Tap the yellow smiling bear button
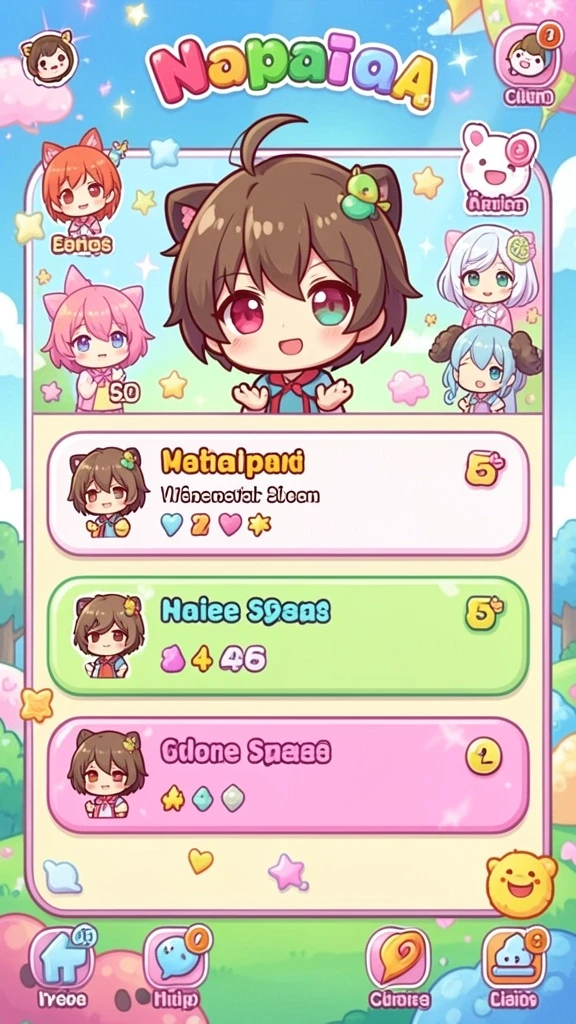This screenshot has width=576, height=1024. pyautogui.click(x=522, y=883)
